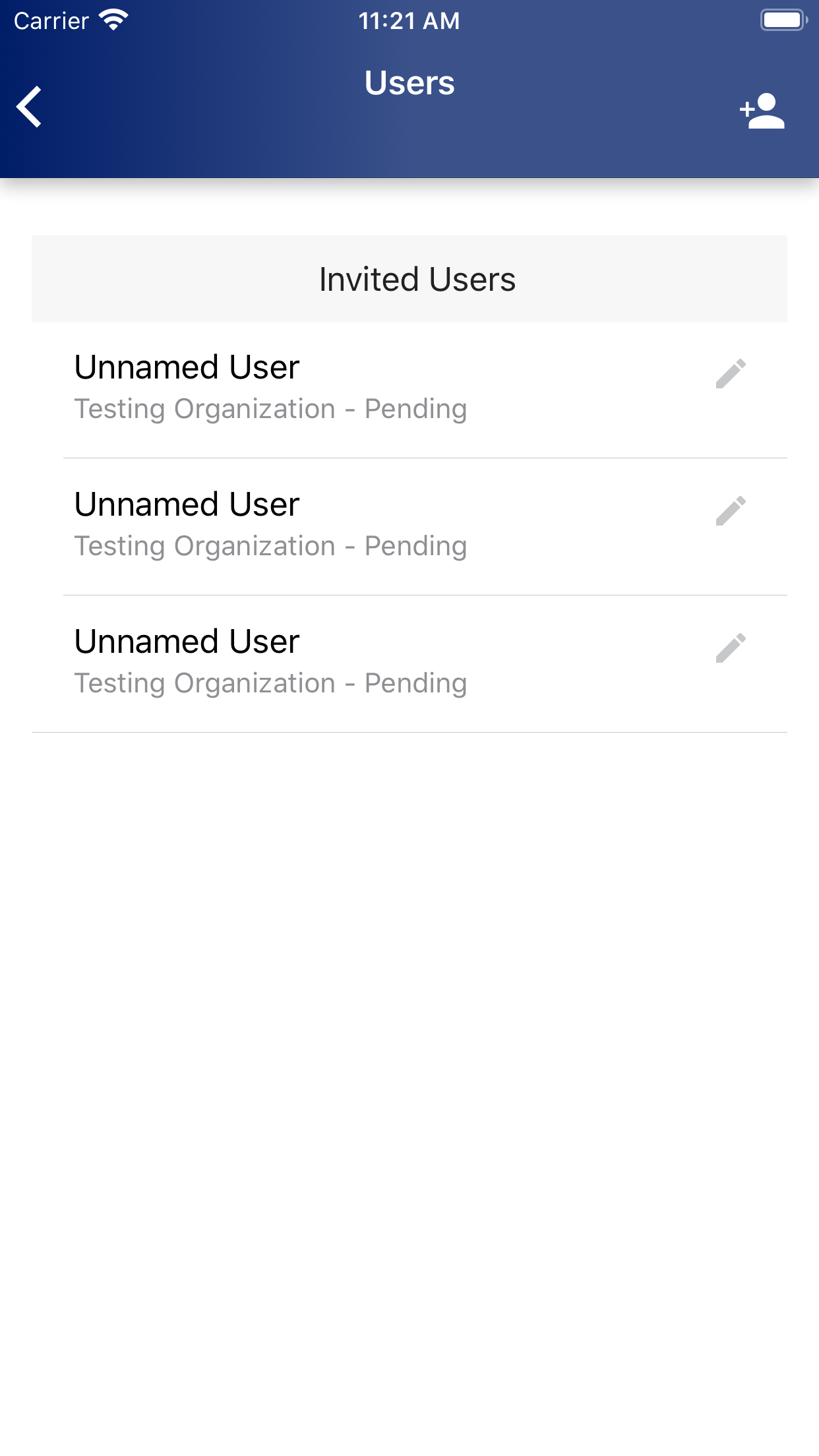The image size is (819, 1456).
Task: Edit the second Unnamed User via pencil icon
Action: coord(732,512)
